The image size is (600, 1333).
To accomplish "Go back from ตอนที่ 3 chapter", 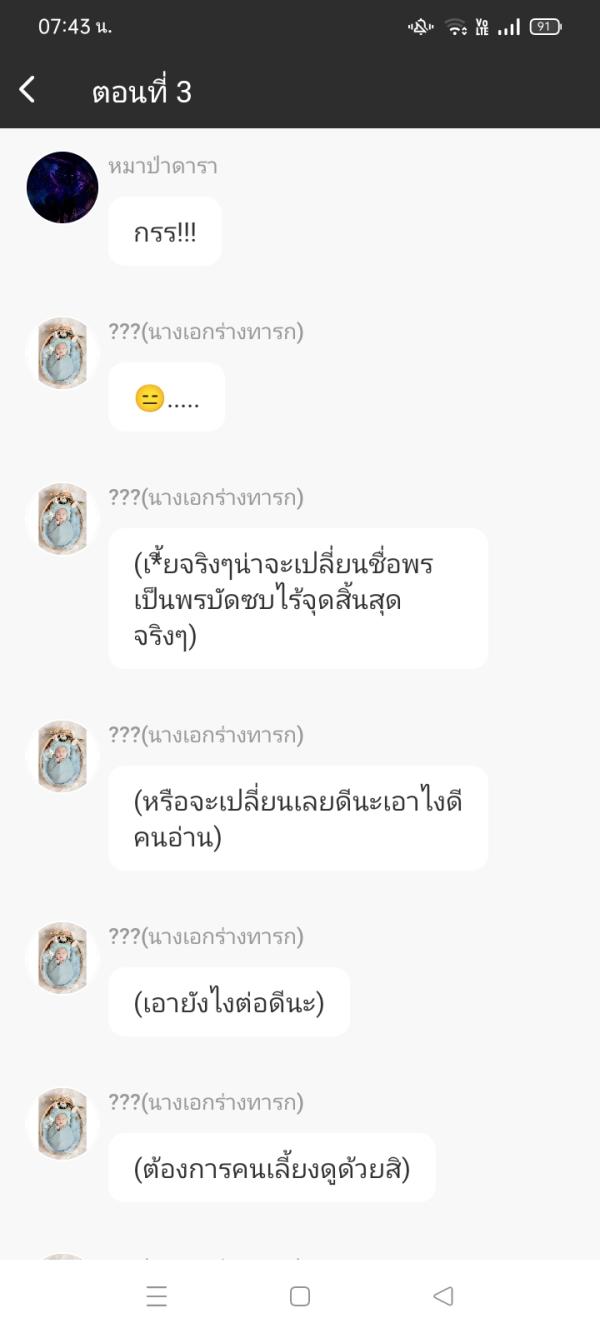I will [27, 90].
